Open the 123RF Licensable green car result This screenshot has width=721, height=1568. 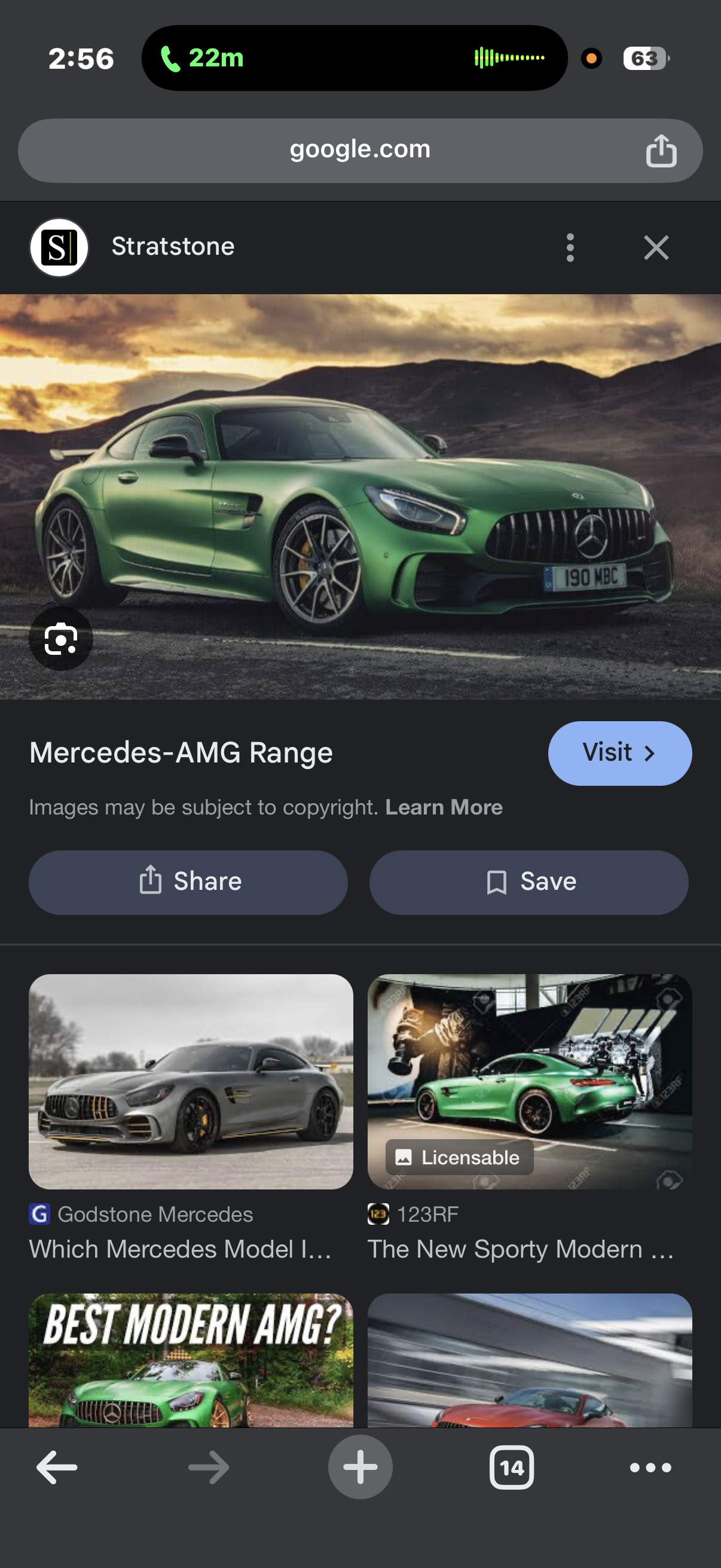[x=529, y=1081]
